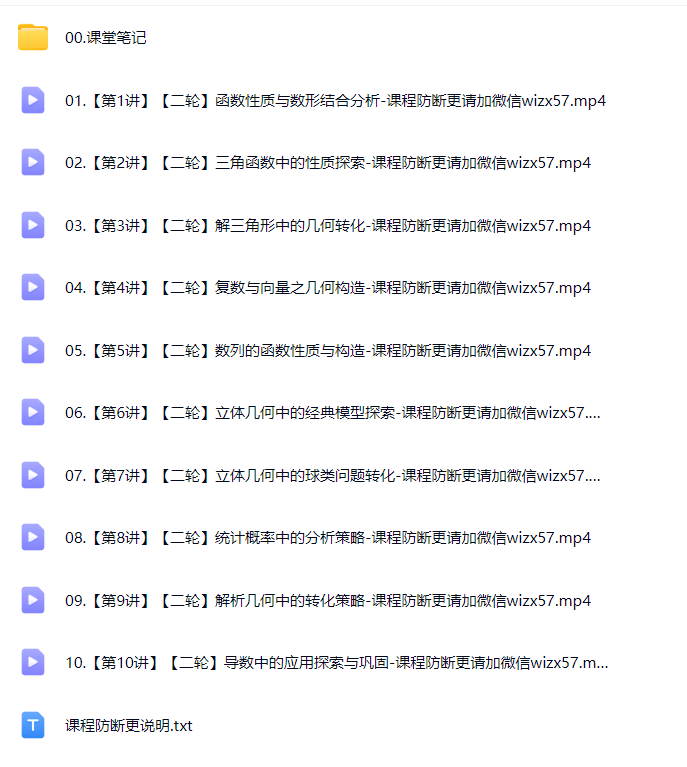The width and height of the screenshot is (687, 767).
Task: Open video 06 立体几何中的经典模型探索
Action: 332,413
